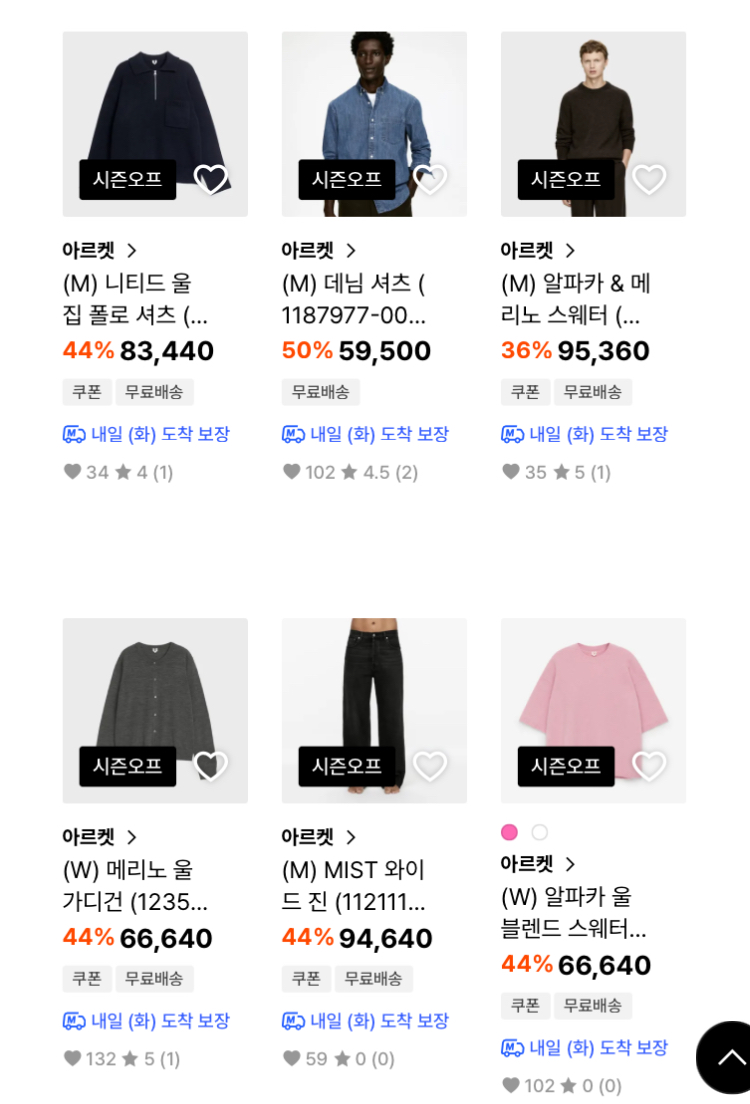Heart the men's alpaca & merino sweater
The height and width of the screenshot is (1104, 750).
[649, 179]
